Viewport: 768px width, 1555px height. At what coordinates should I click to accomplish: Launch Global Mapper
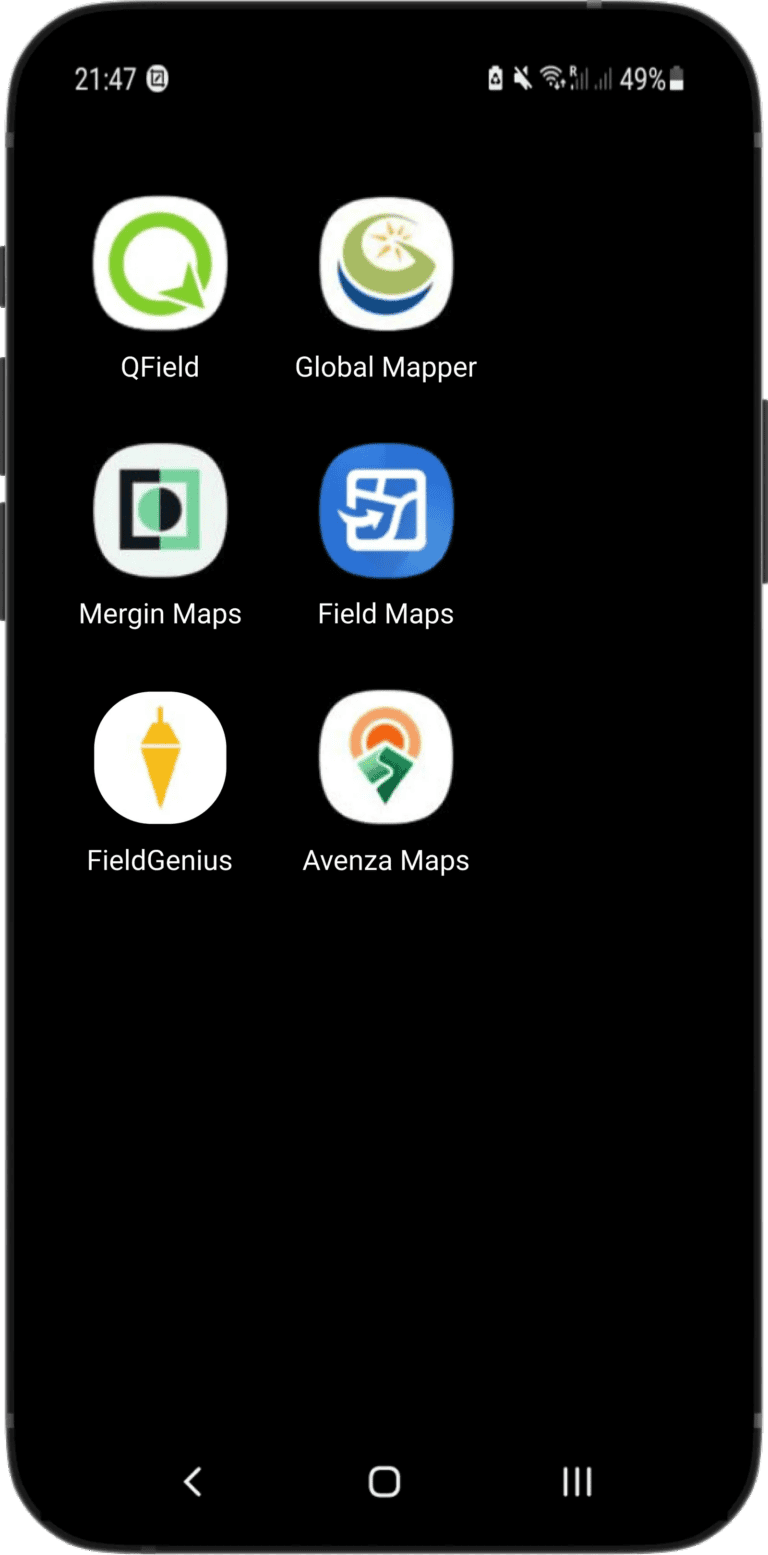coord(386,264)
